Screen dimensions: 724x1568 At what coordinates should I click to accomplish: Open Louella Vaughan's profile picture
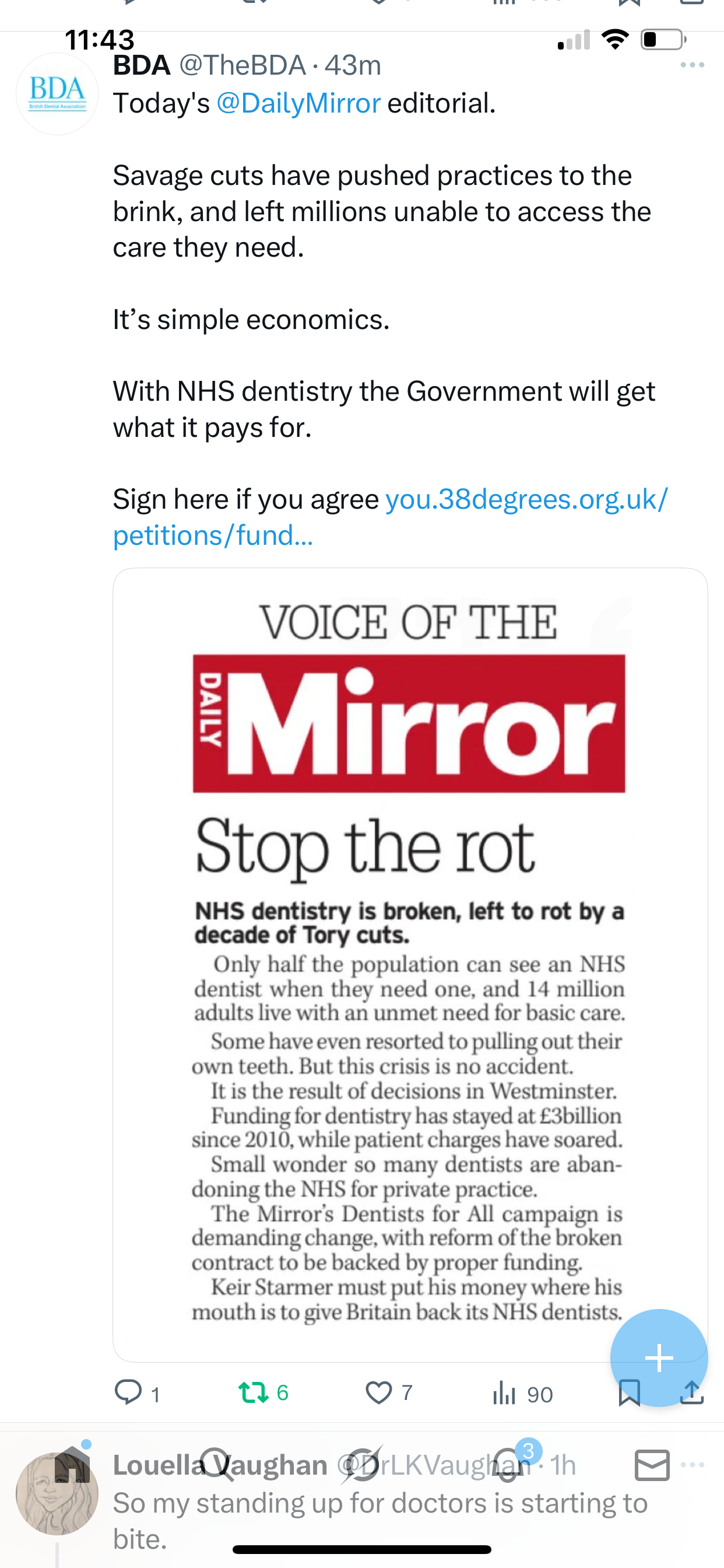click(57, 1493)
